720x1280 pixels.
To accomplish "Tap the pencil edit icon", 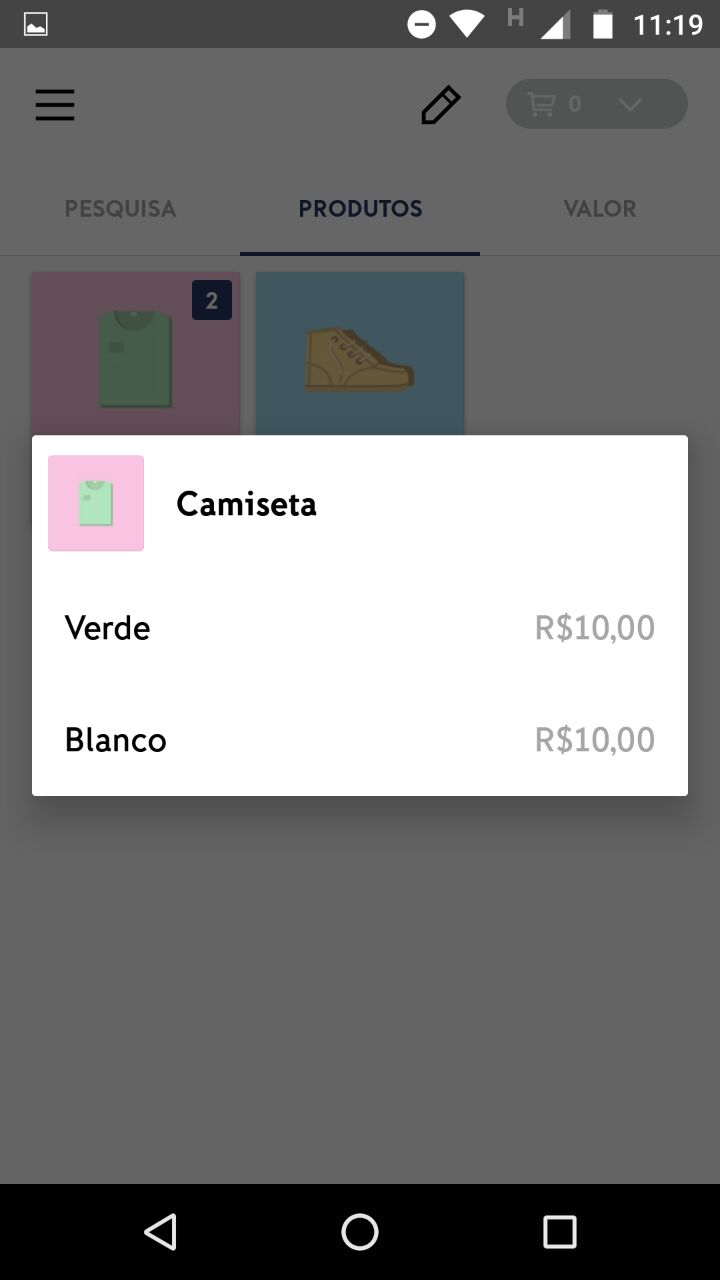I will [x=440, y=105].
